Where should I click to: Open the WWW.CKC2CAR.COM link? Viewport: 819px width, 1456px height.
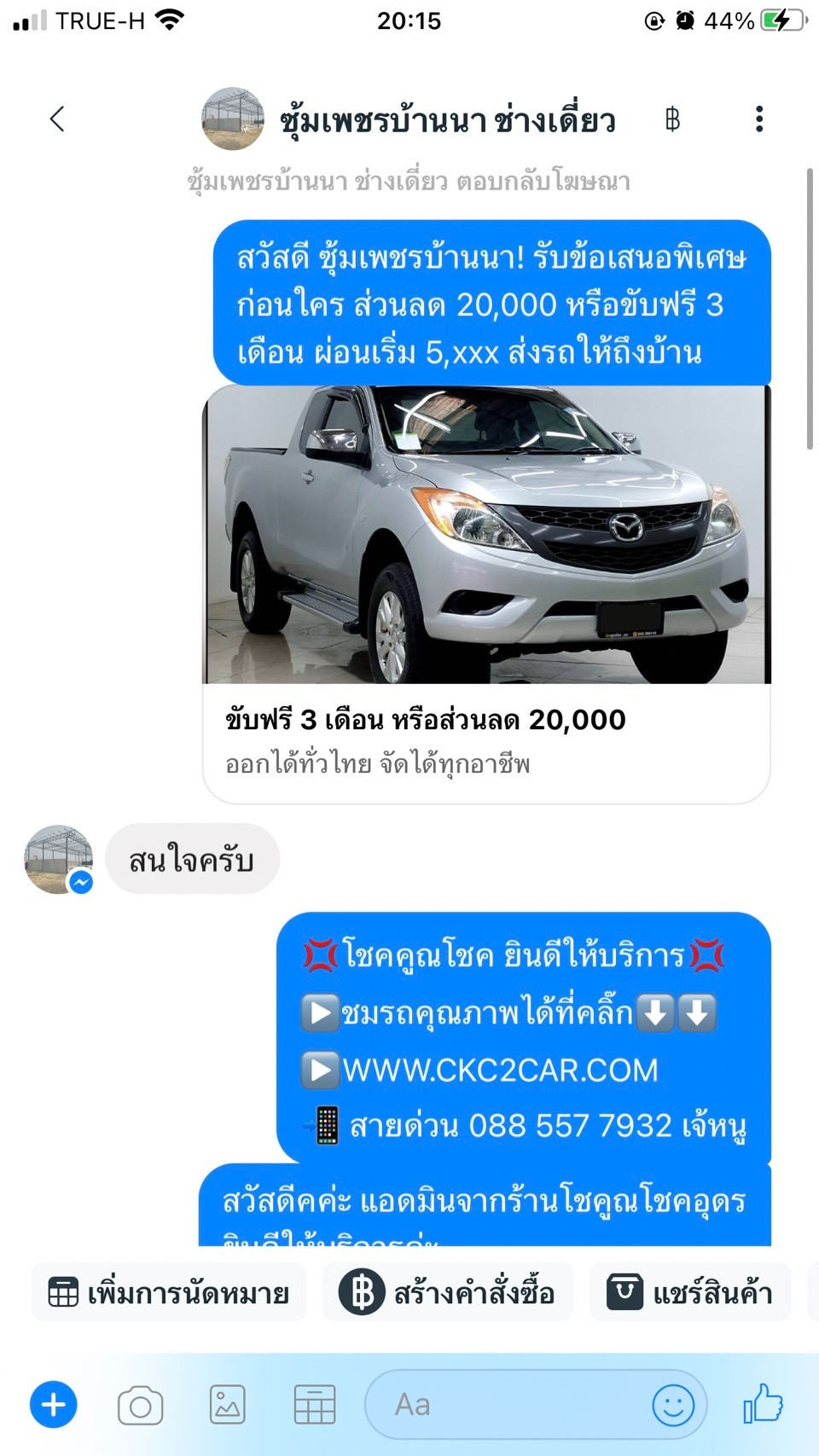click(500, 1070)
